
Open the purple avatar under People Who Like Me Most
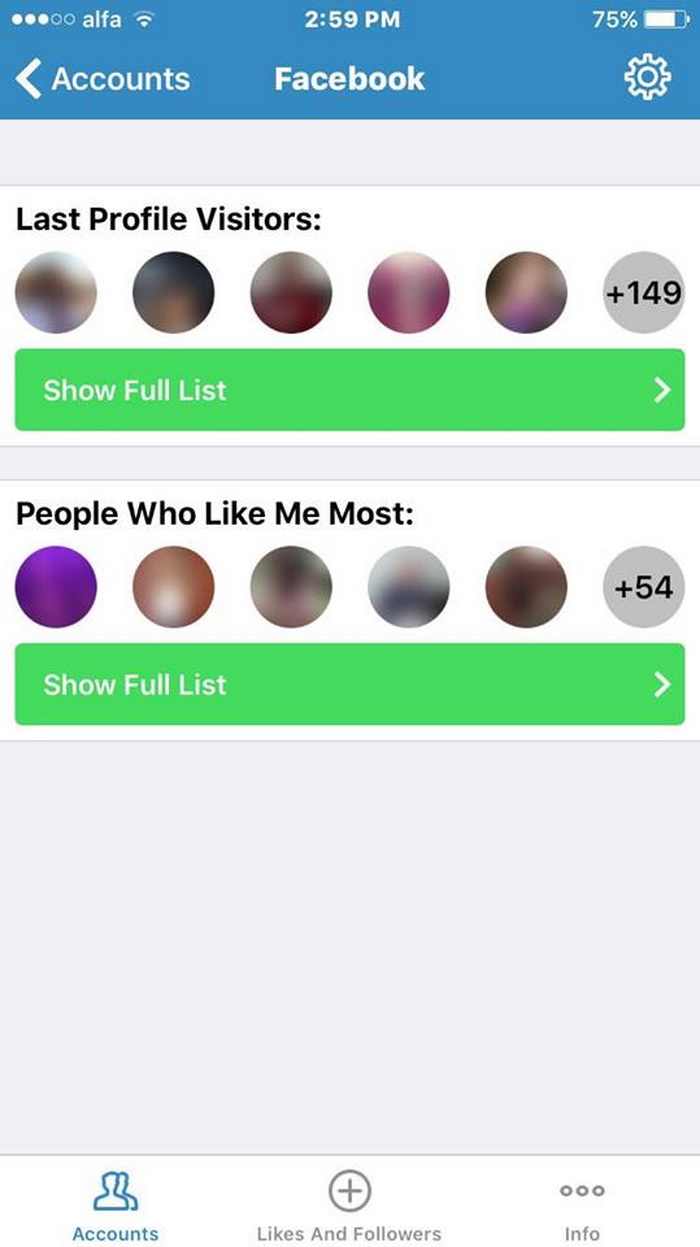tap(56, 587)
